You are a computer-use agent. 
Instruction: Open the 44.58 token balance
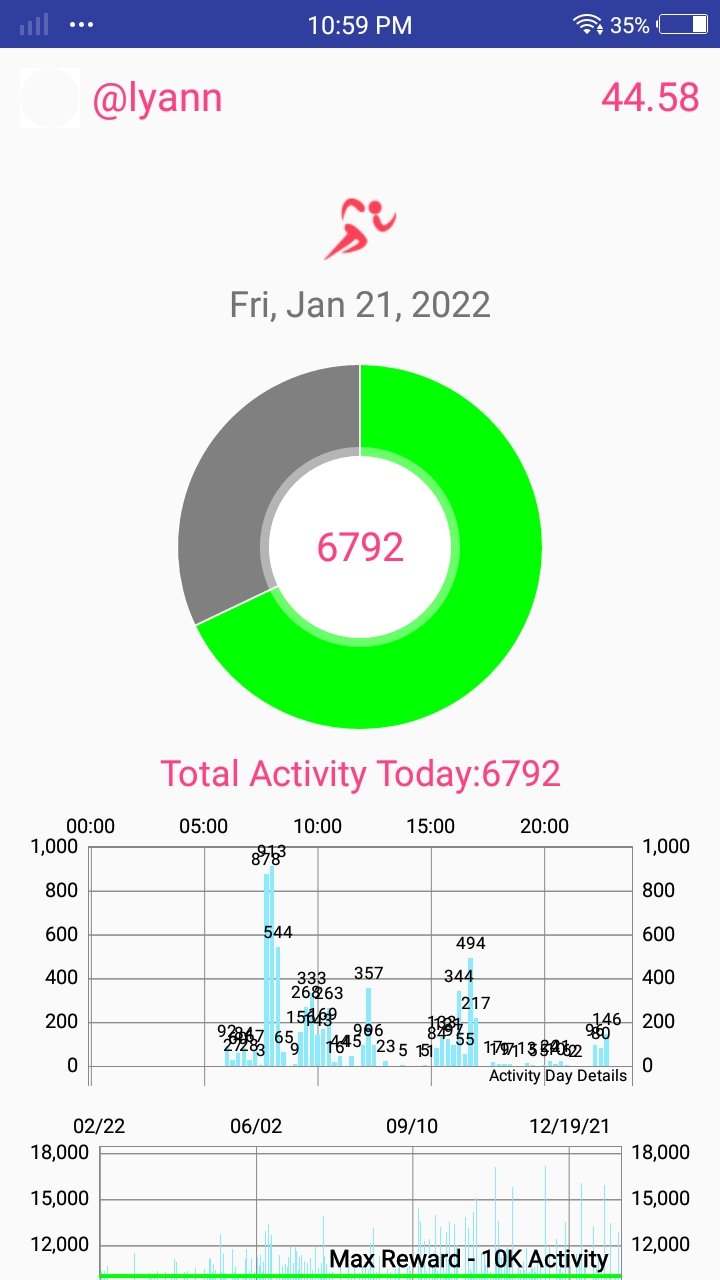tap(650, 98)
